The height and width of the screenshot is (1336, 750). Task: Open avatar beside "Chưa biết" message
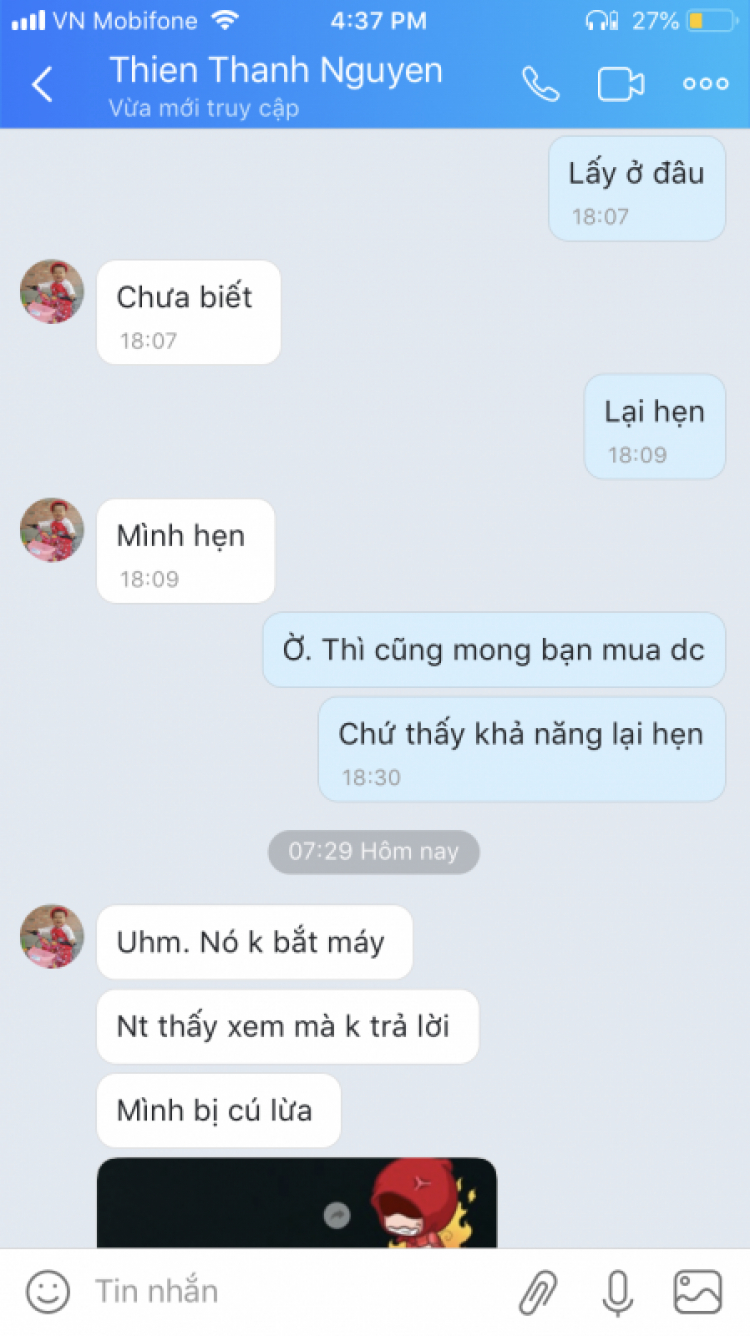tap(52, 292)
